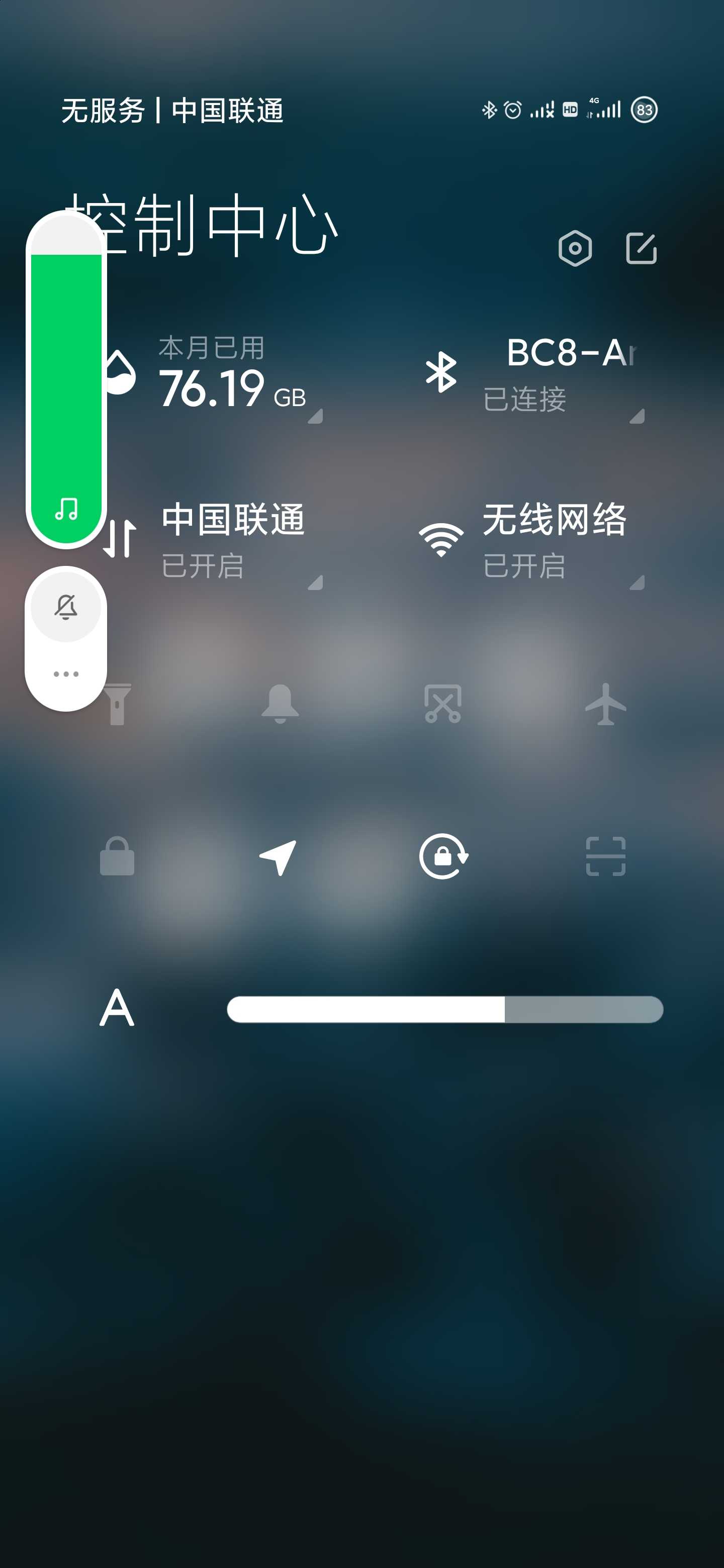Toggle the bell sound mode
This screenshot has height=1568, width=724.
point(280,704)
